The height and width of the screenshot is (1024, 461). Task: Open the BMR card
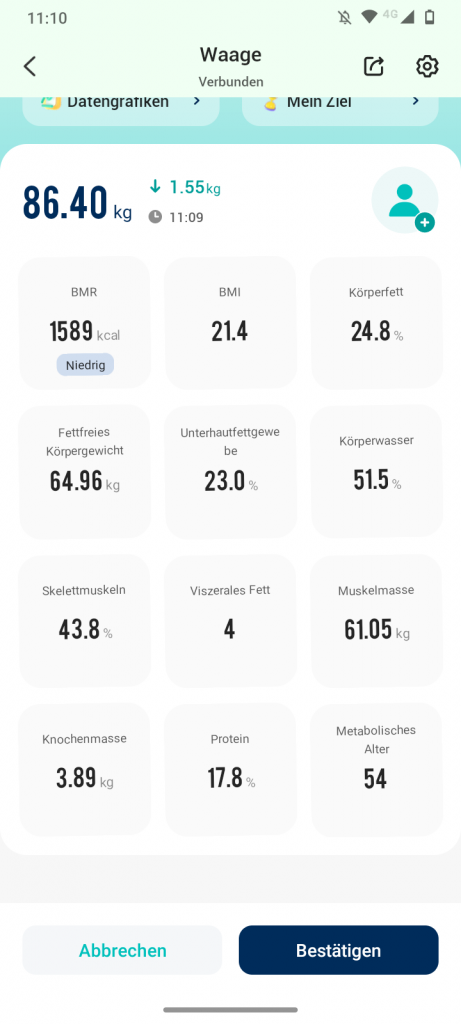(x=85, y=323)
